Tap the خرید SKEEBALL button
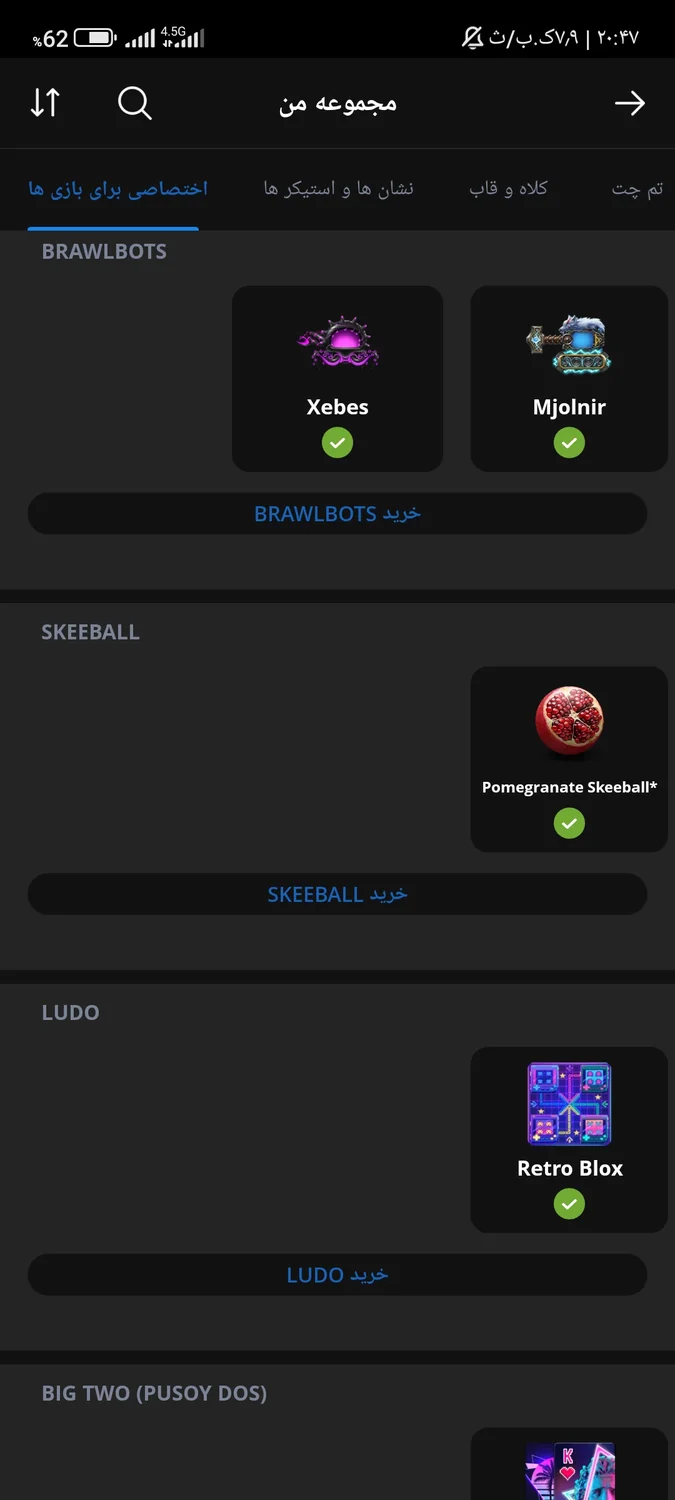This screenshot has height=1500, width=675. [337, 894]
